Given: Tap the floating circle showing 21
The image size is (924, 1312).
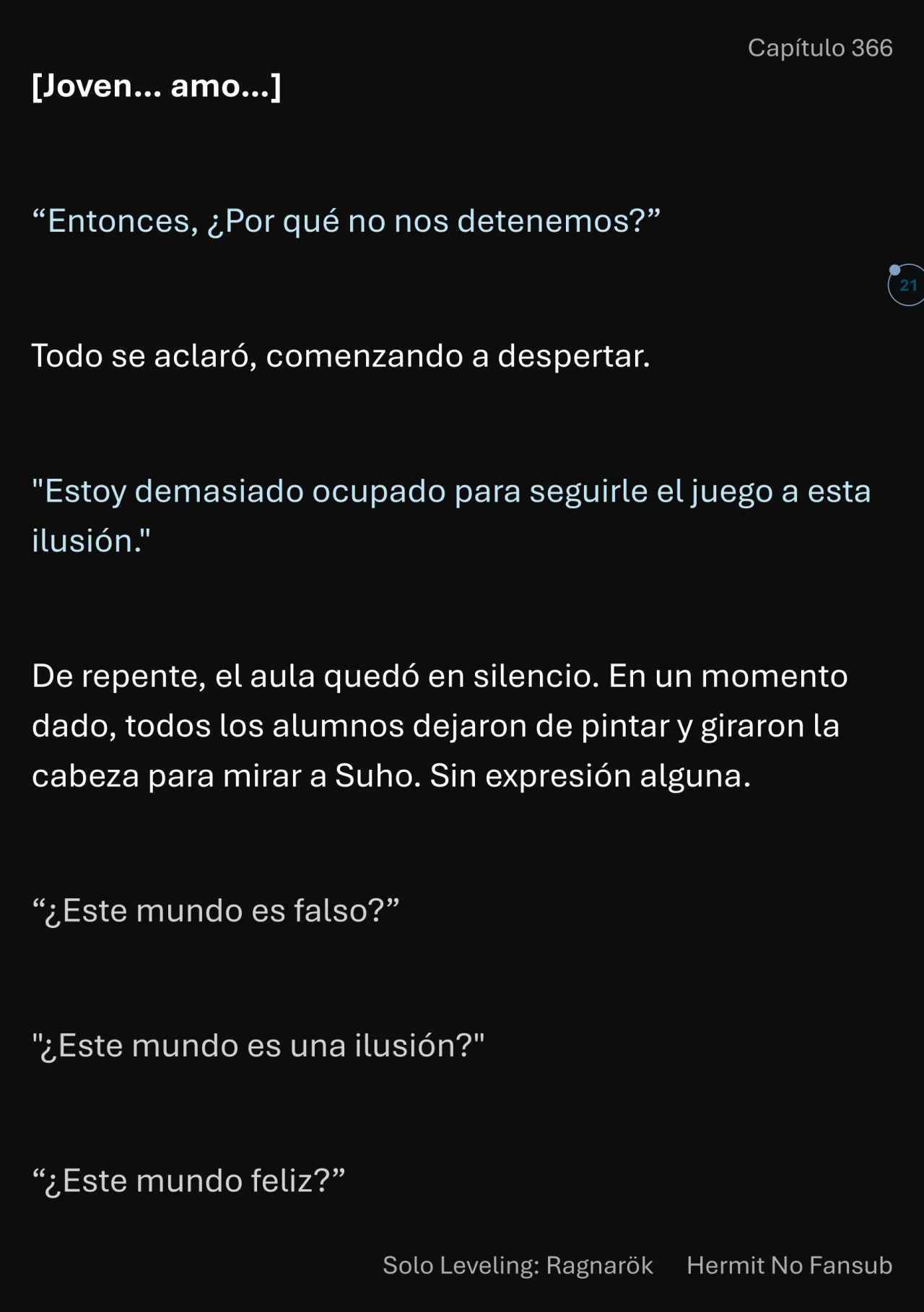Looking at the screenshot, I should coord(907,285).
